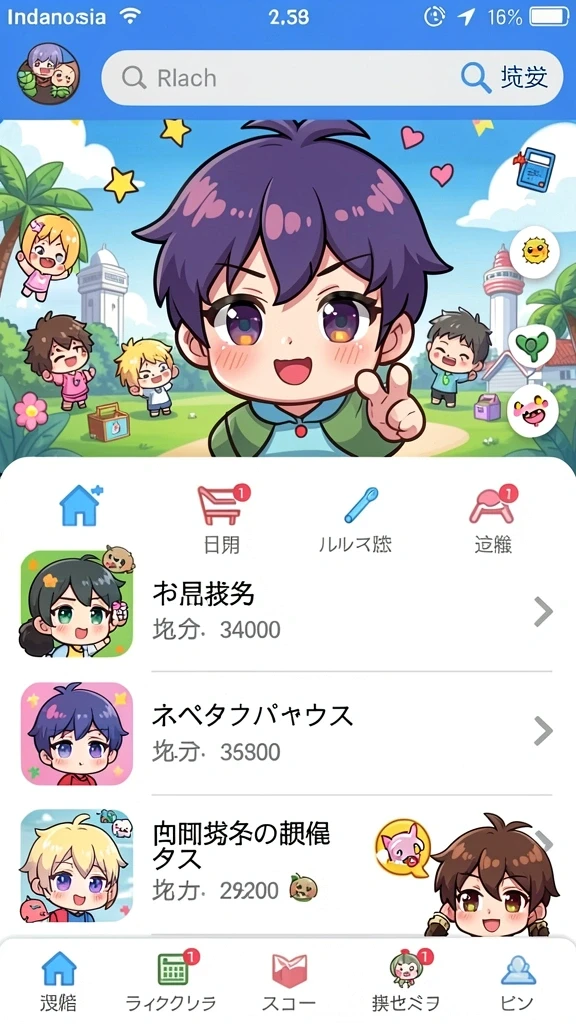Image resolution: width=576 pixels, height=1024 pixels.
Task: Switch to the blue pin tab
Action: click(x=356, y=520)
